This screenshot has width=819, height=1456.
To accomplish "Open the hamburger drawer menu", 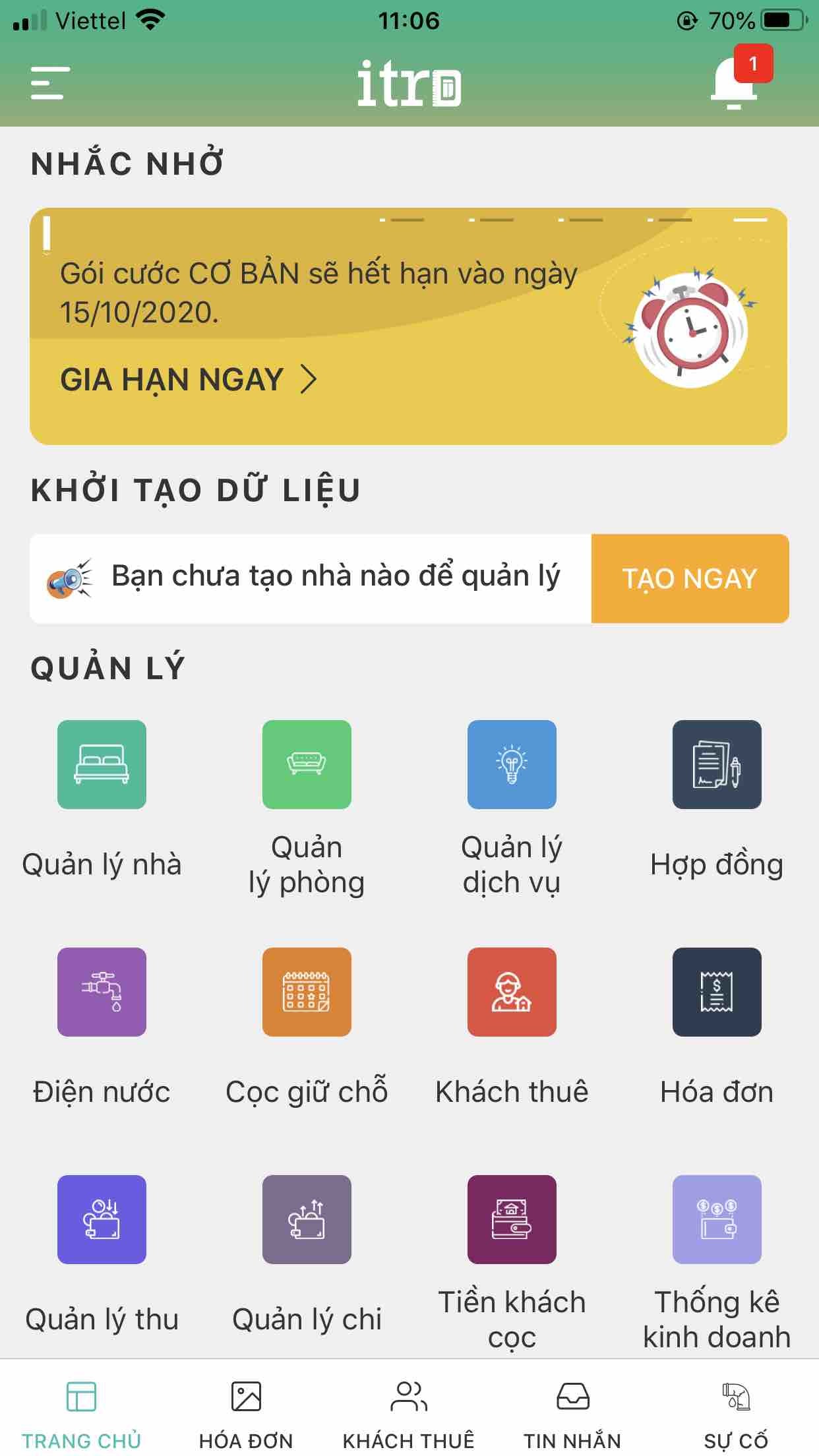I will (x=50, y=83).
